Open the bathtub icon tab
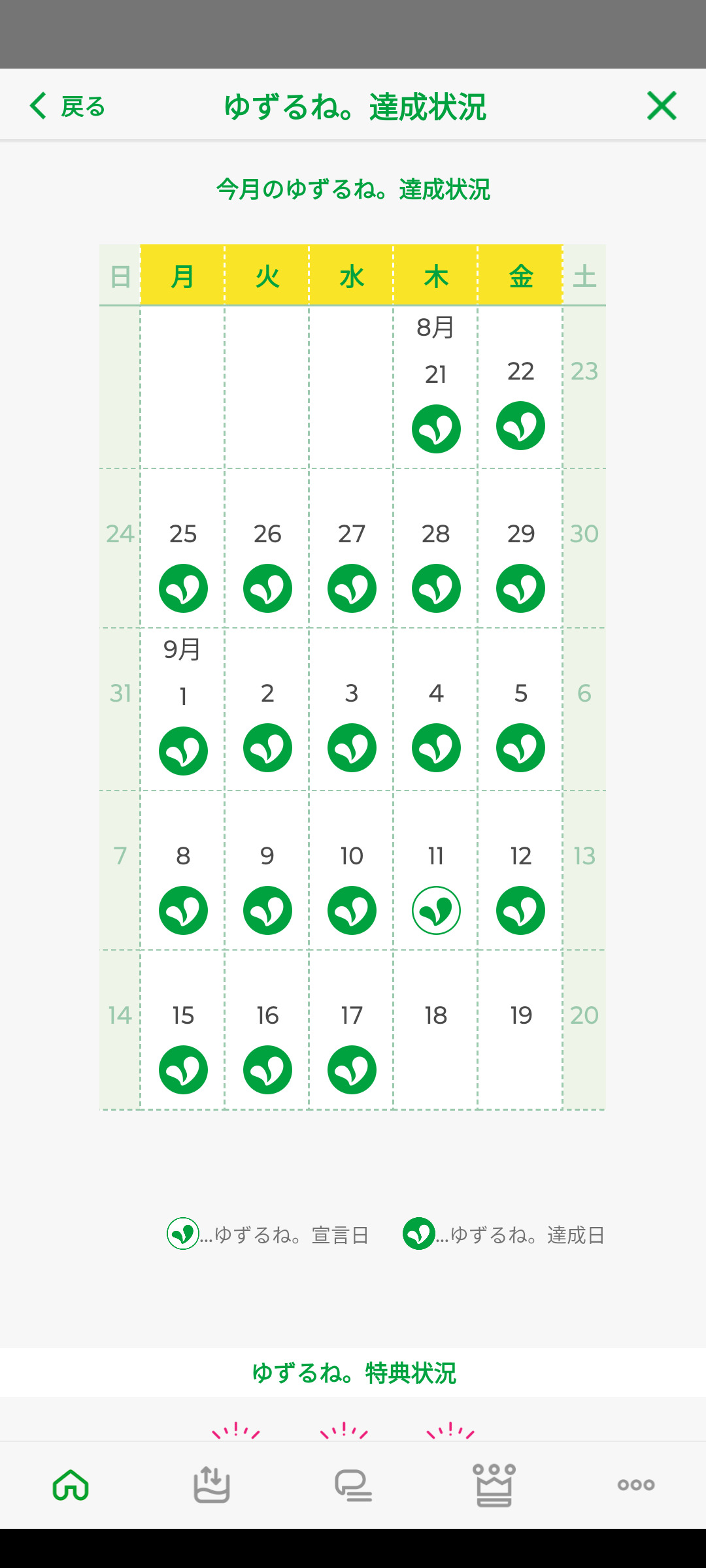 [212, 1484]
